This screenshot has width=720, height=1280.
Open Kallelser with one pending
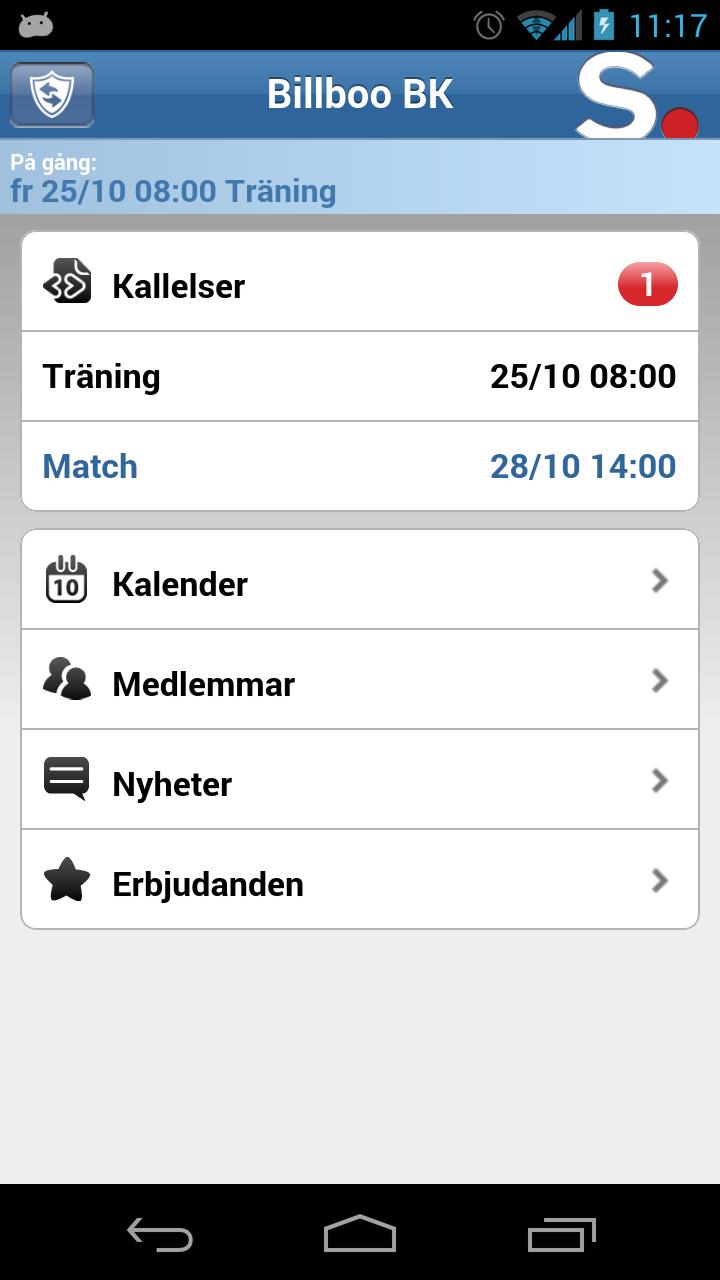[x=360, y=285]
